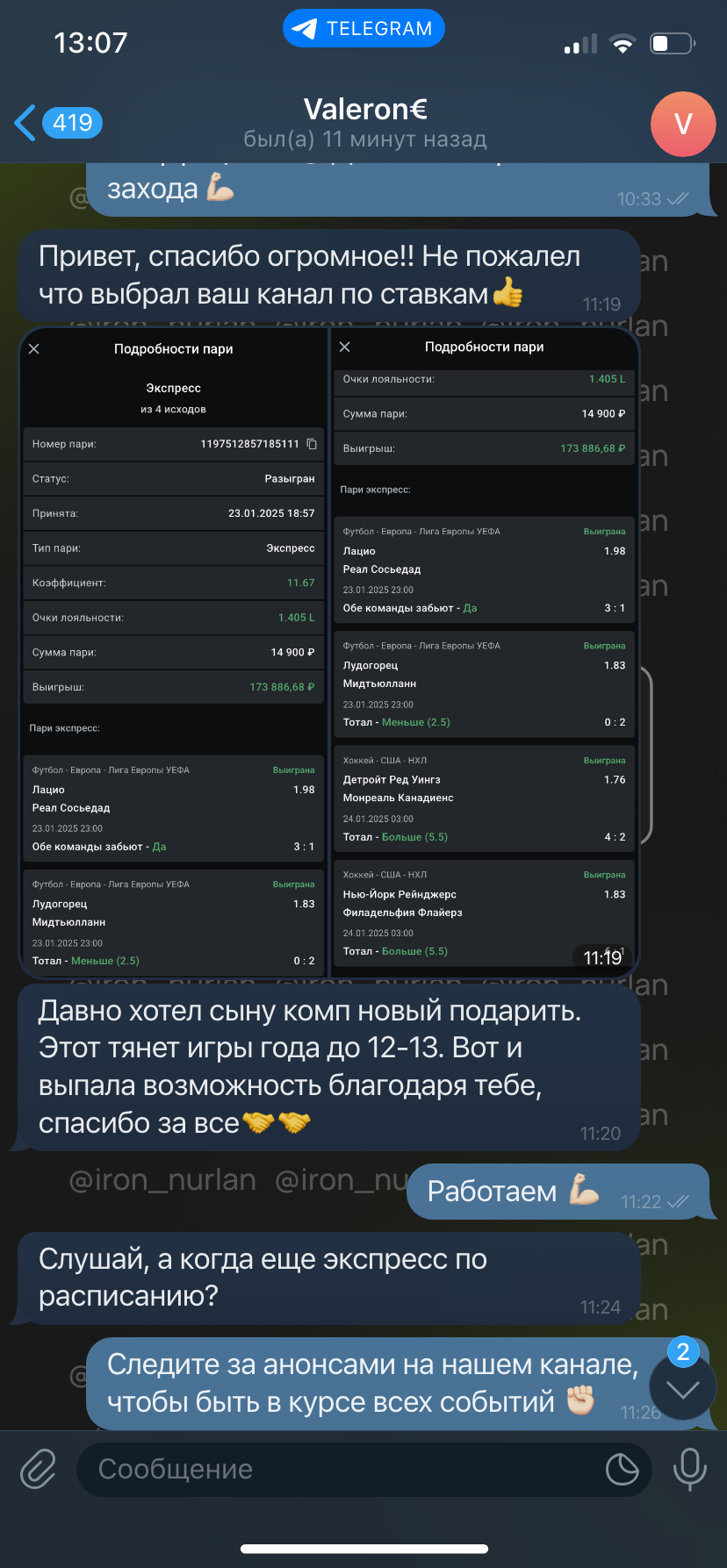The width and height of the screenshot is (727, 1568).
Task: Open the sticker panel icon
Action: tap(623, 1469)
